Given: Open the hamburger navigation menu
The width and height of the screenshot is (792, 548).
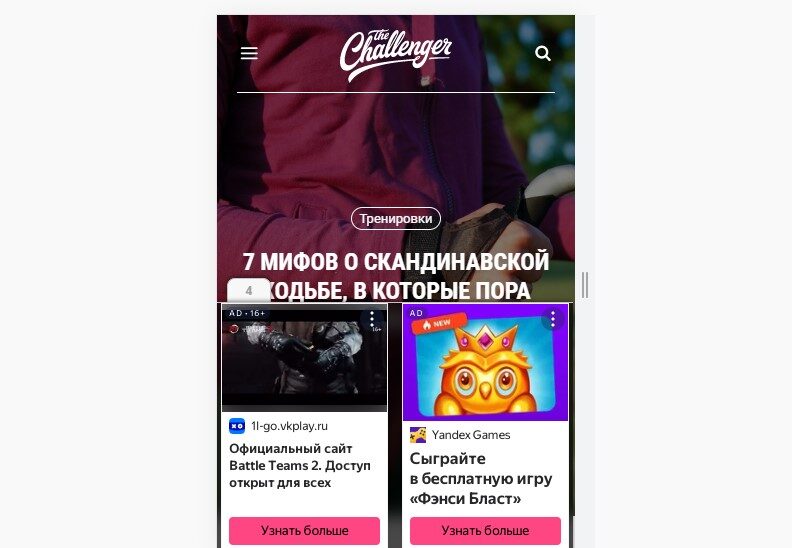Looking at the screenshot, I should [249, 54].
